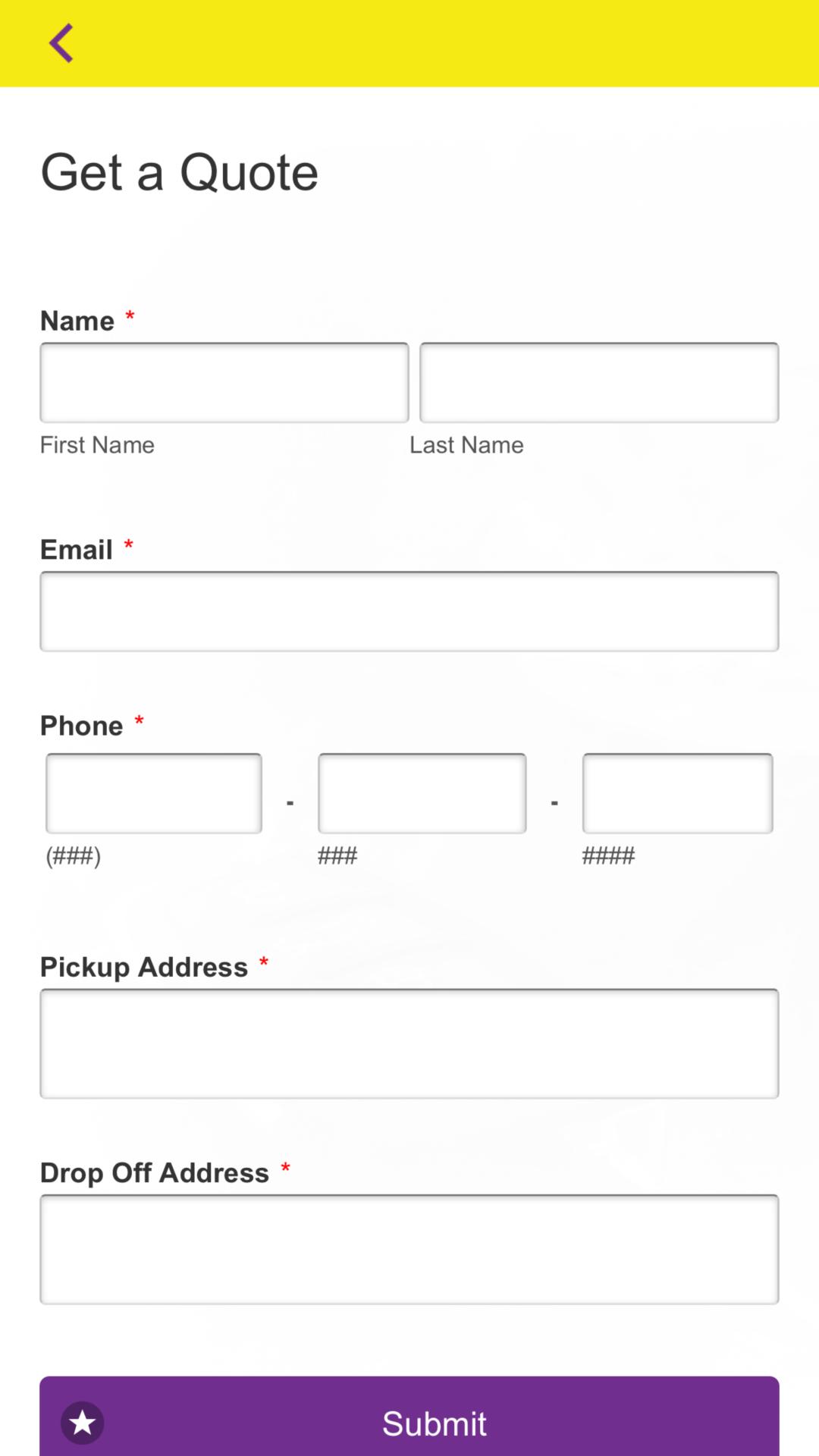Tap the last #### phone field

click(x=678, y=793)
